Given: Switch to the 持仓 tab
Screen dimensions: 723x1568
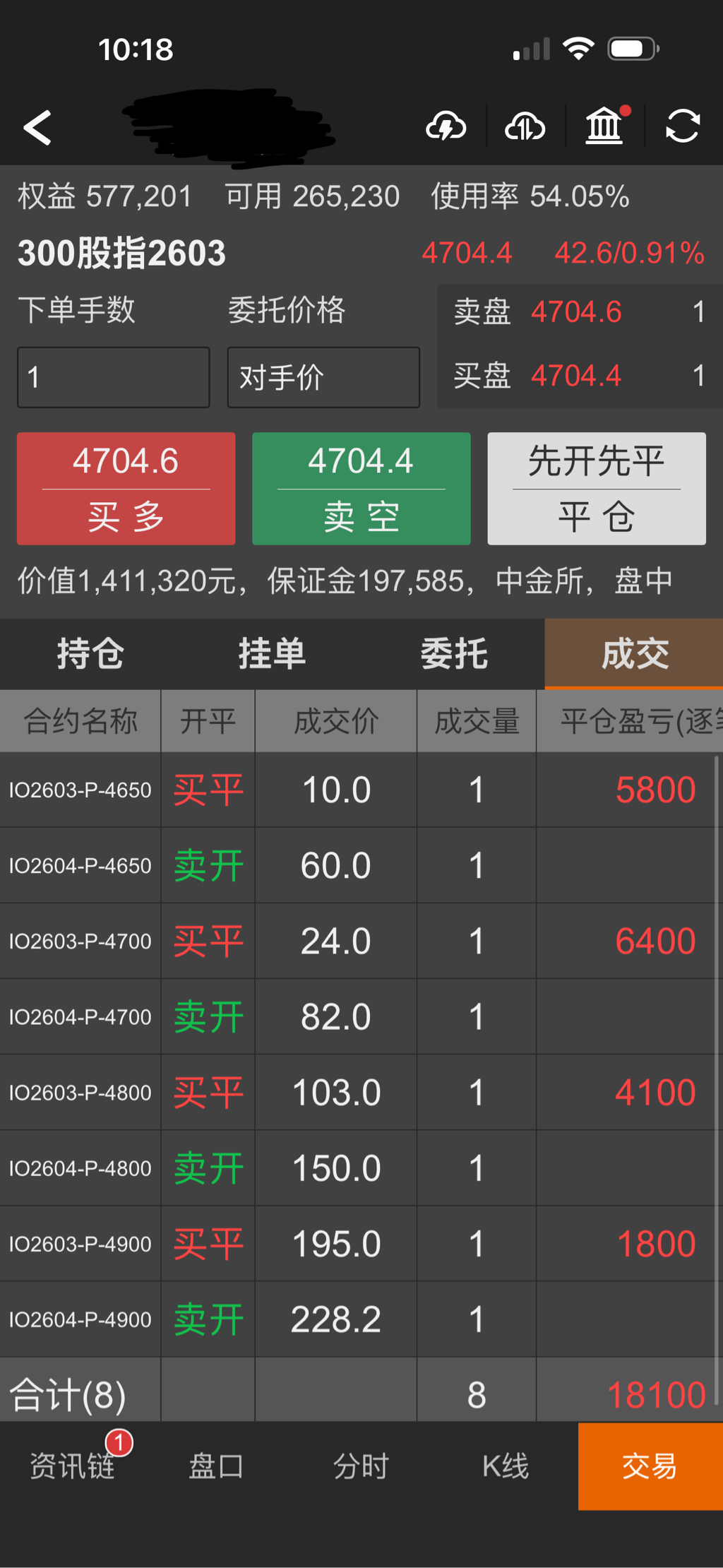Looking at the screenshot, I should click(90, 654).
